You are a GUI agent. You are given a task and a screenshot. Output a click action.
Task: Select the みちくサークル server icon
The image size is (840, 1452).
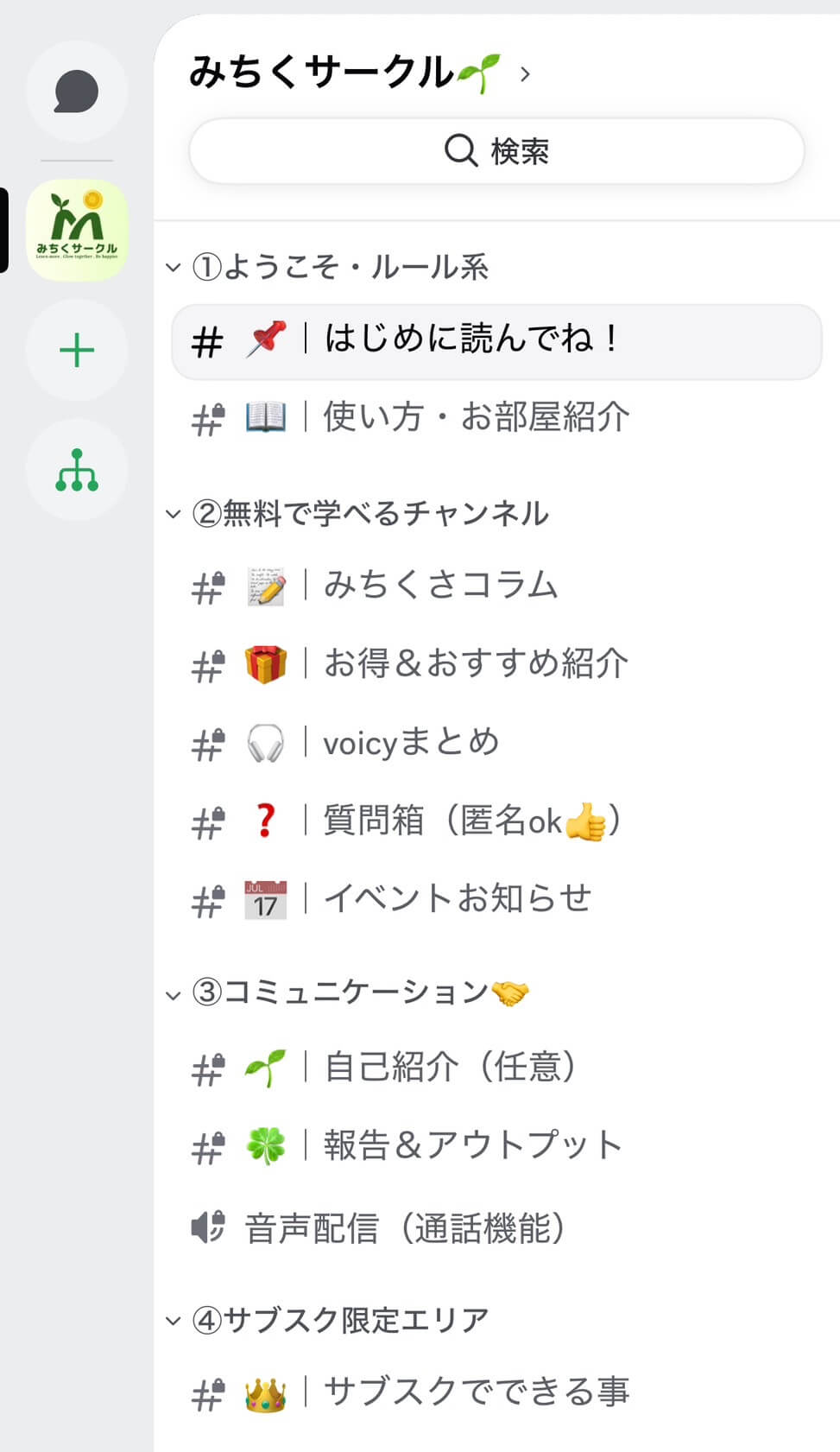pyautogui.click(x=77, y=230)
